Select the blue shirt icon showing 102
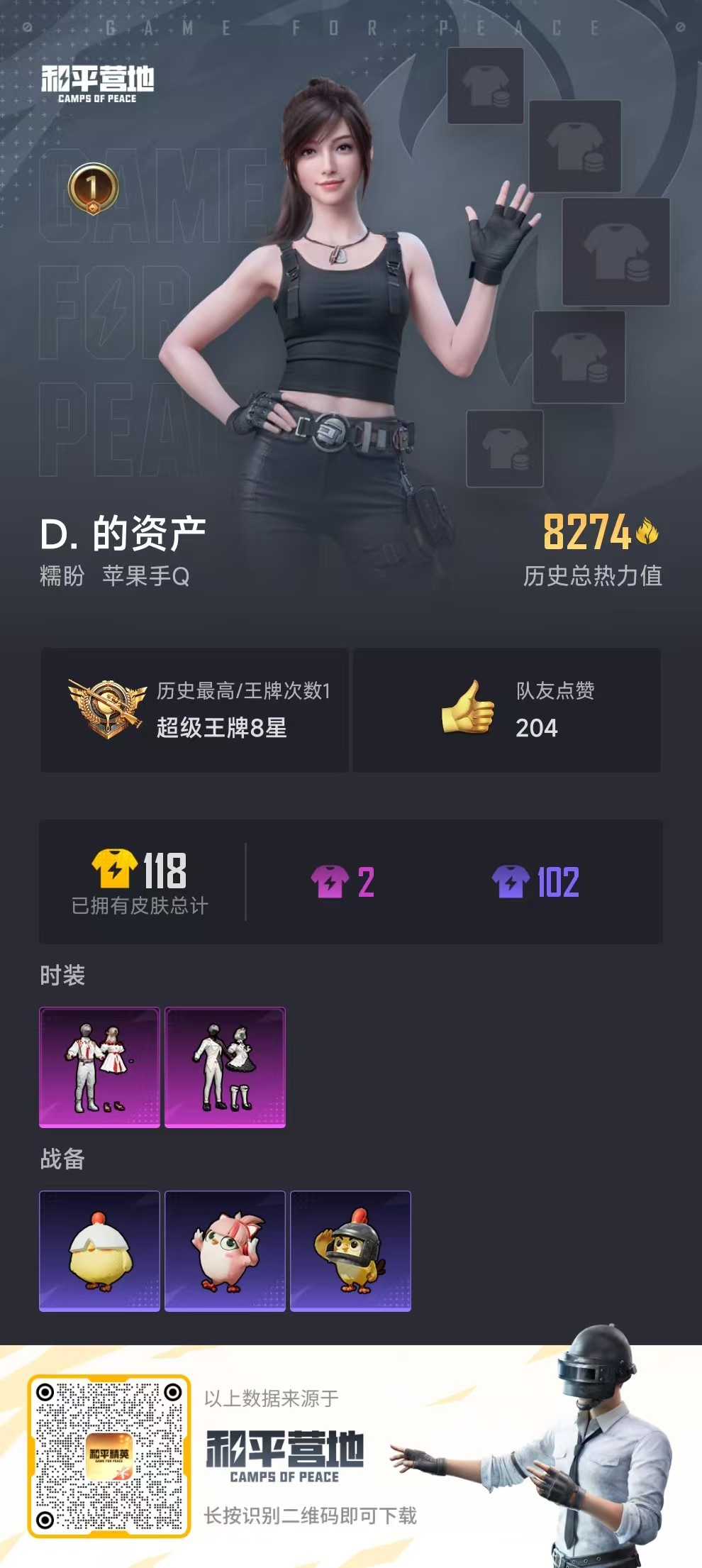 [x=513, y=879]
